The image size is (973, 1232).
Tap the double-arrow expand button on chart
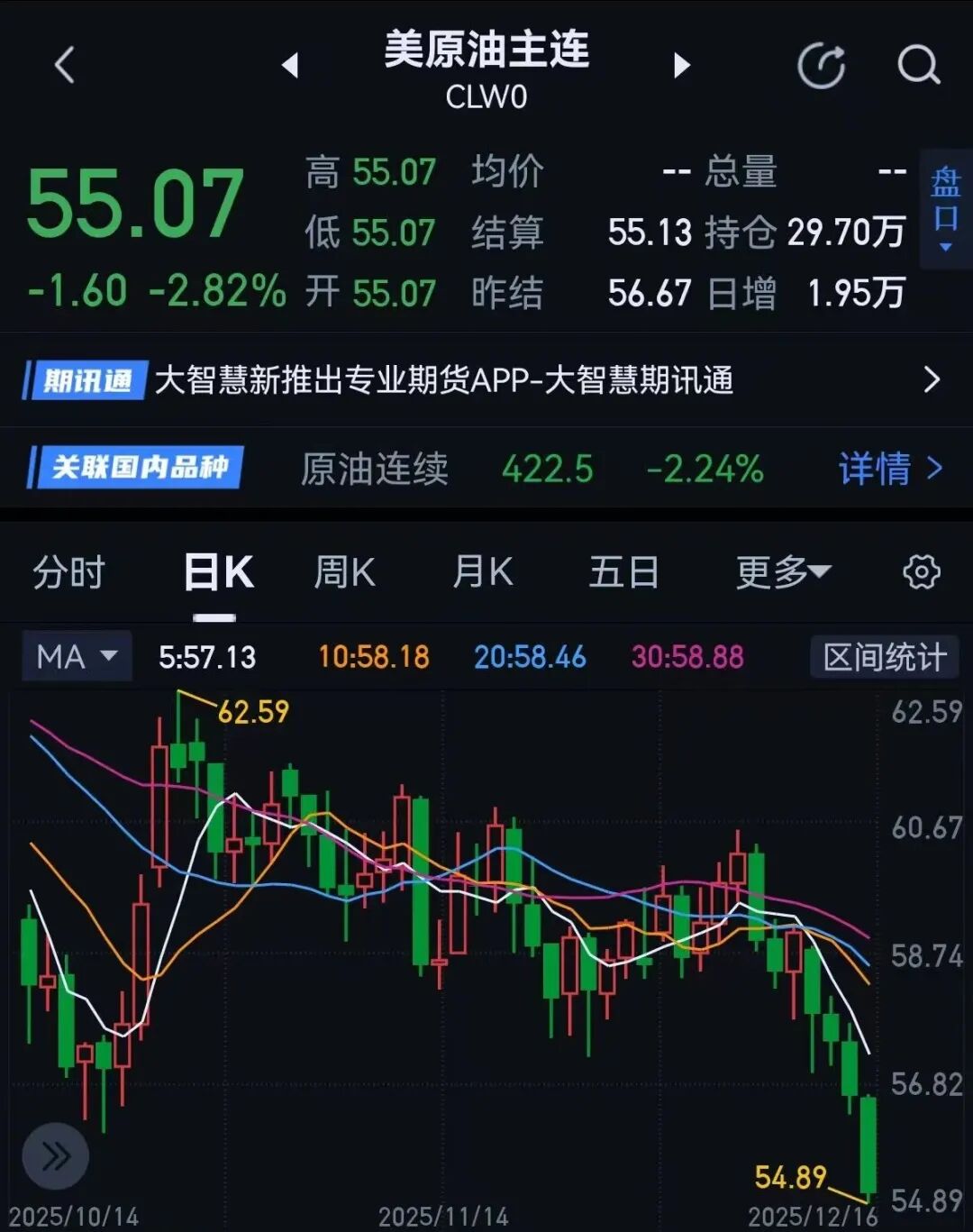55,1156
